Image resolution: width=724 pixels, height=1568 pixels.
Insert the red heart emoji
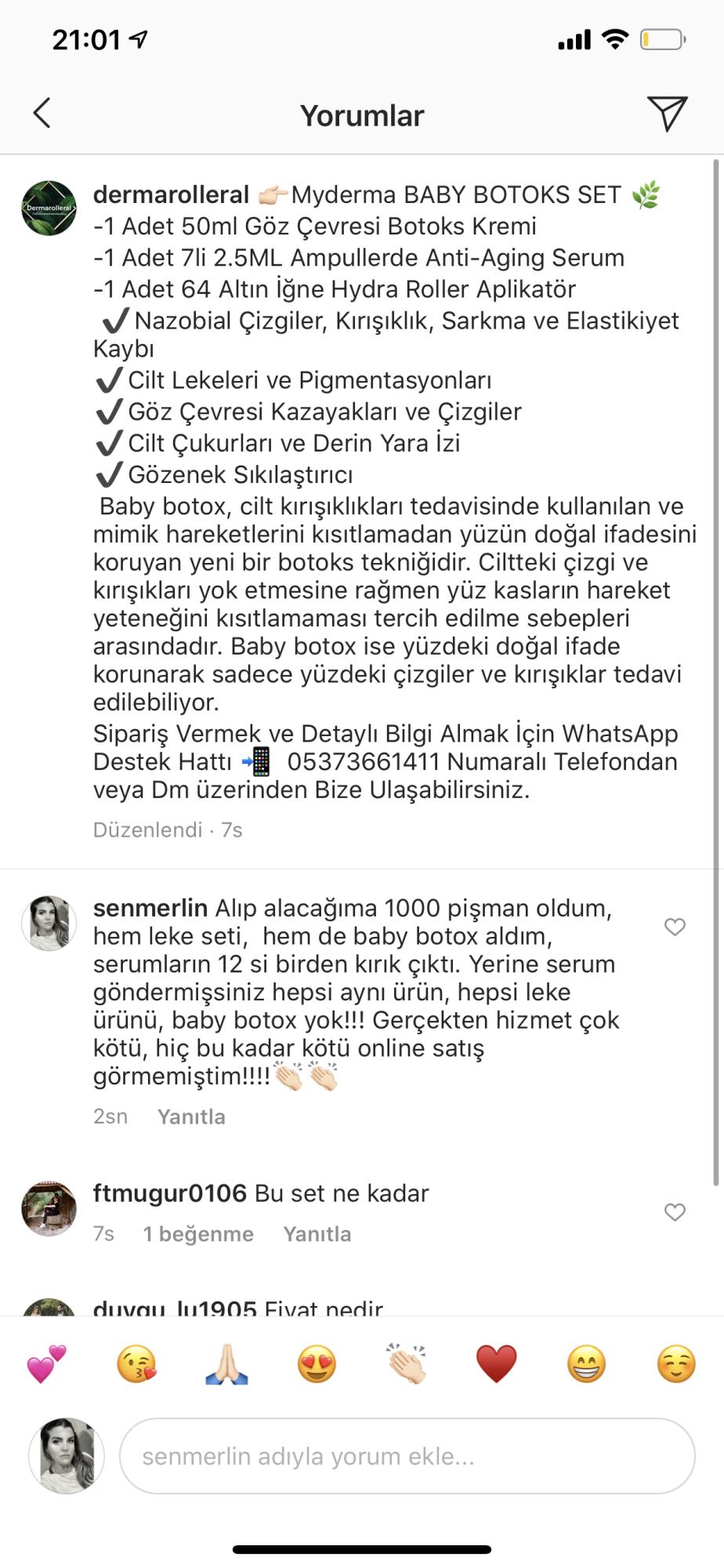pos(497,1364)
